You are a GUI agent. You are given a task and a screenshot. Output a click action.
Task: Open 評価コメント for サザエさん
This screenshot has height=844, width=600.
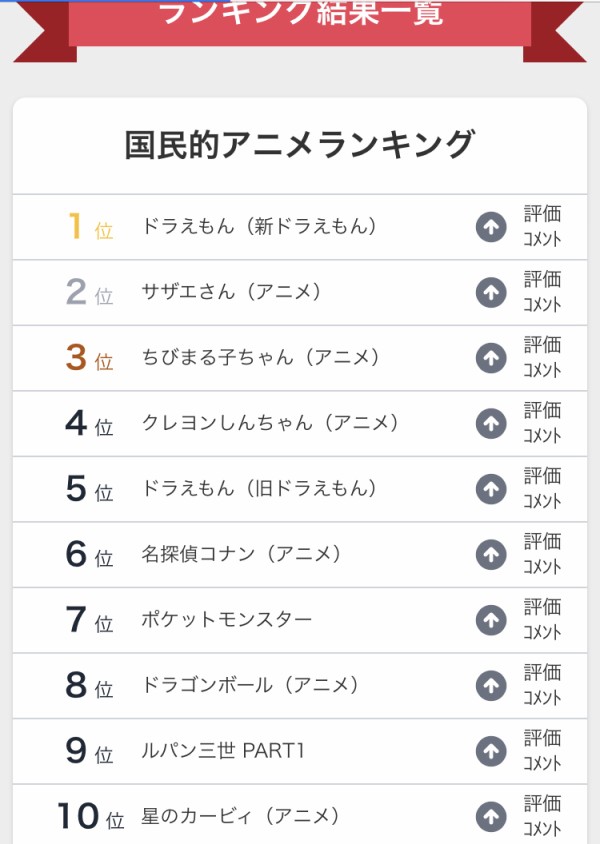click(x=542, y=292)
